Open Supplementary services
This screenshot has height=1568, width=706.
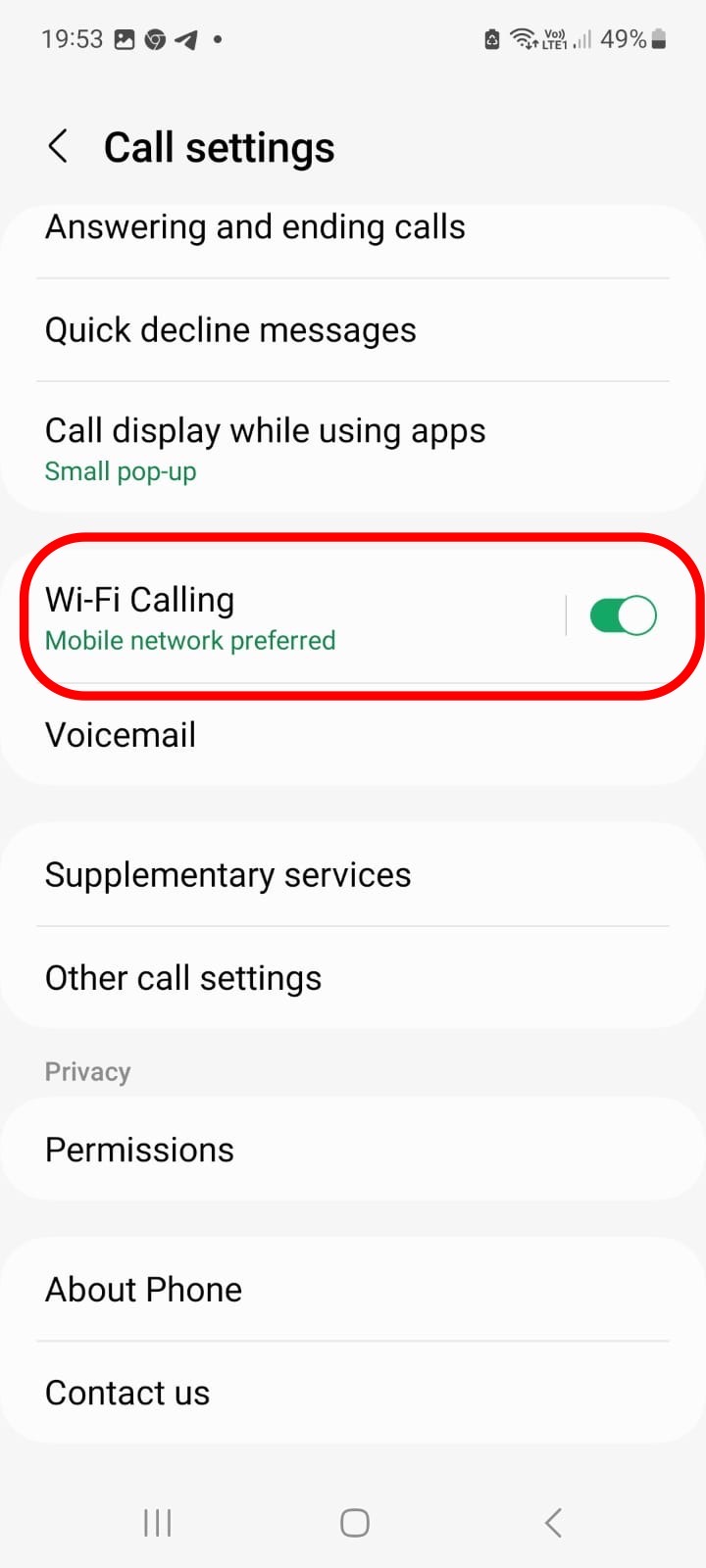click(x=227, y=875)
